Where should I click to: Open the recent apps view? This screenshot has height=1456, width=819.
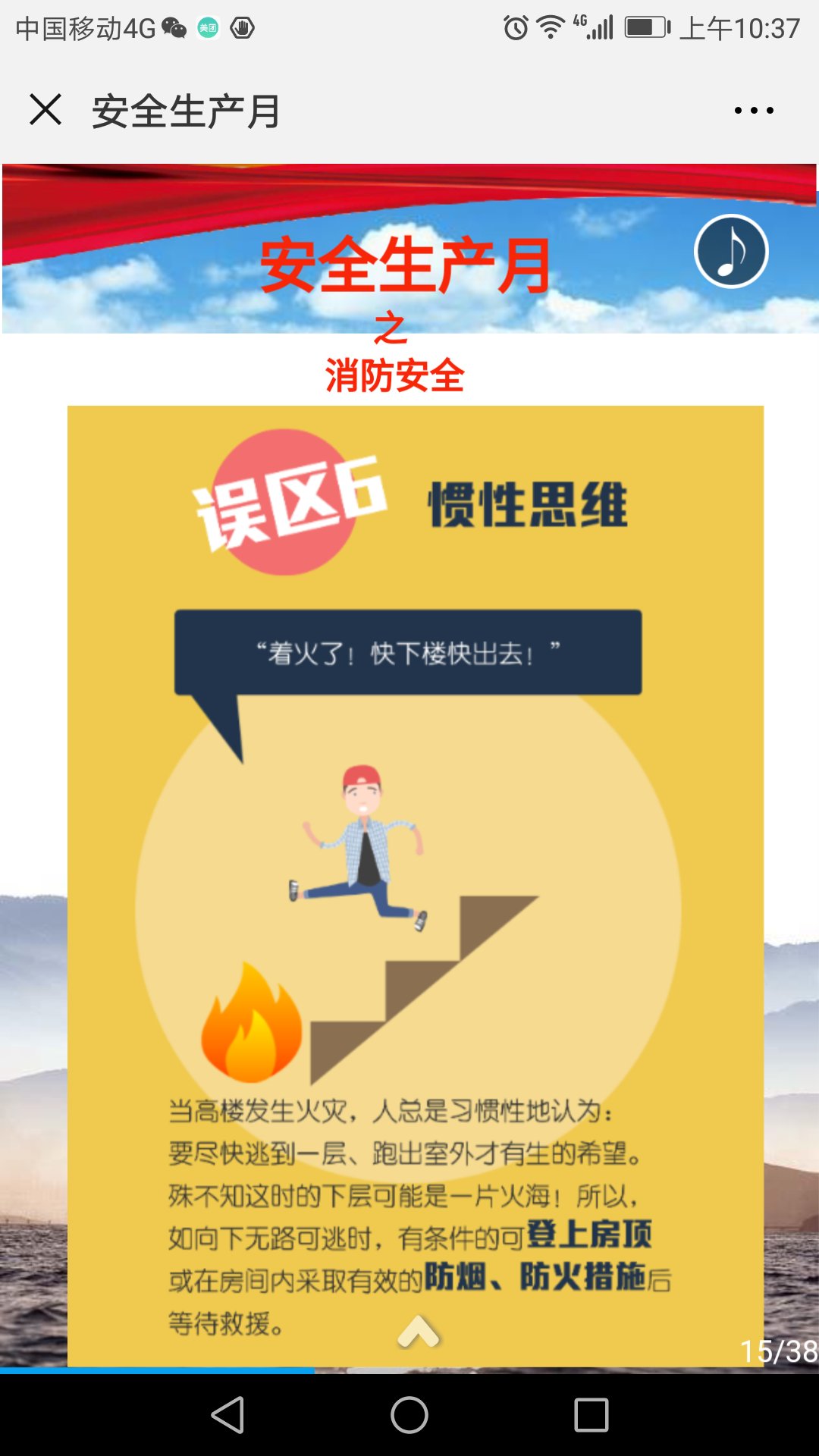591,1415
